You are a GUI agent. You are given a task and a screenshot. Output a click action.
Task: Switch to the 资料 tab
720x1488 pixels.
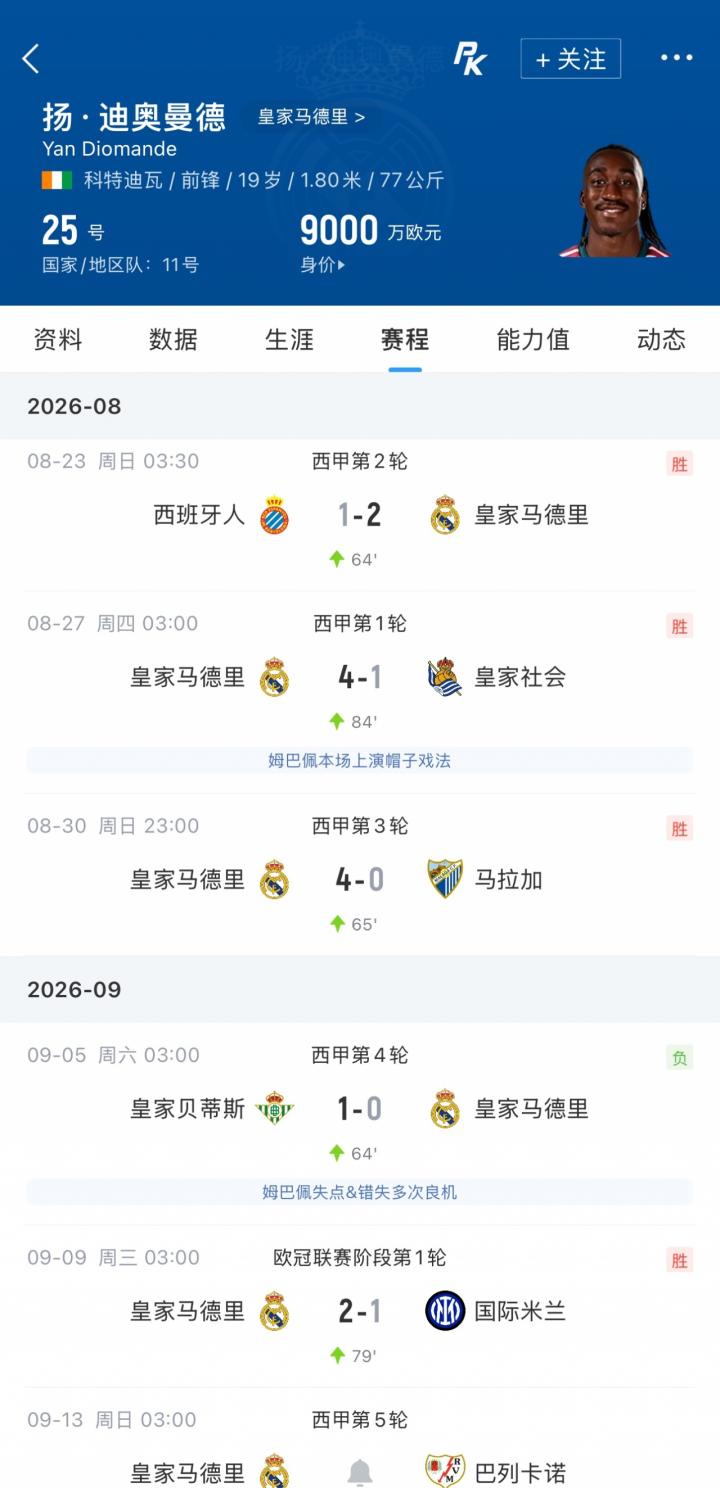pos(58,340)
